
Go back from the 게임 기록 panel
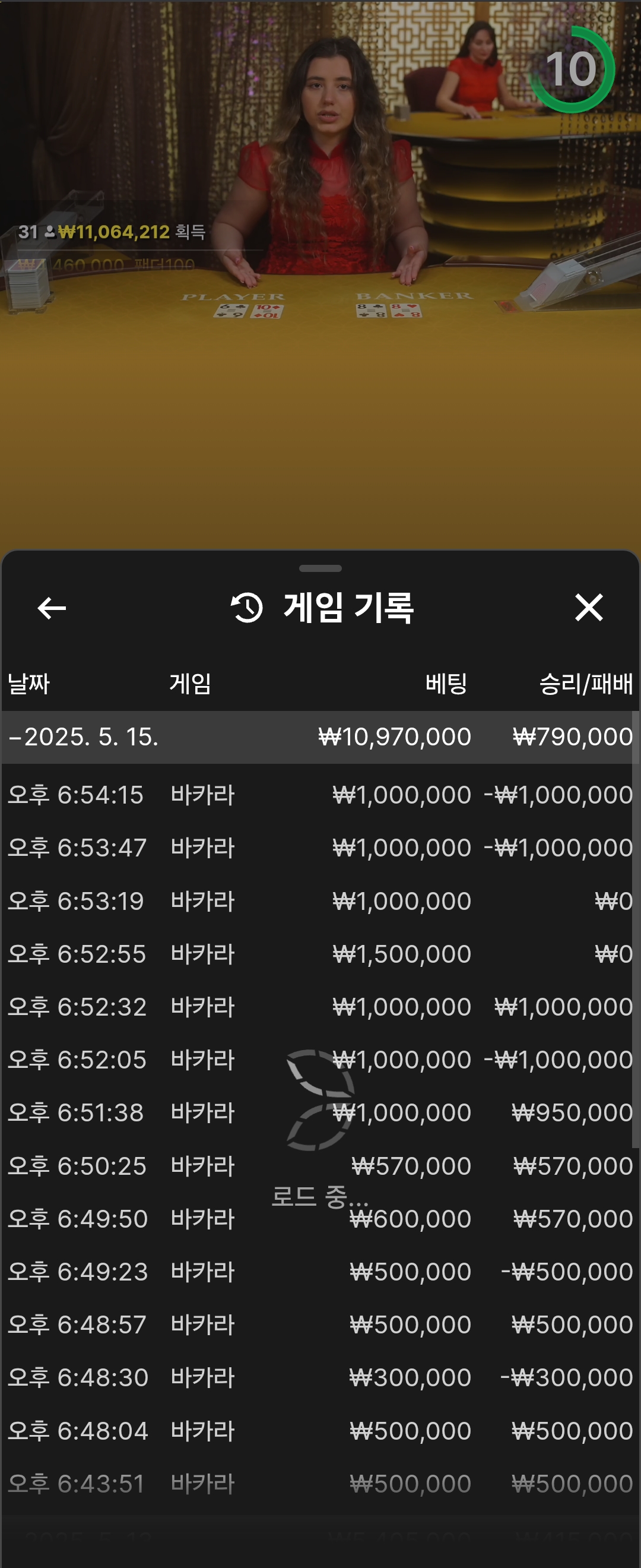pos(52,608)
